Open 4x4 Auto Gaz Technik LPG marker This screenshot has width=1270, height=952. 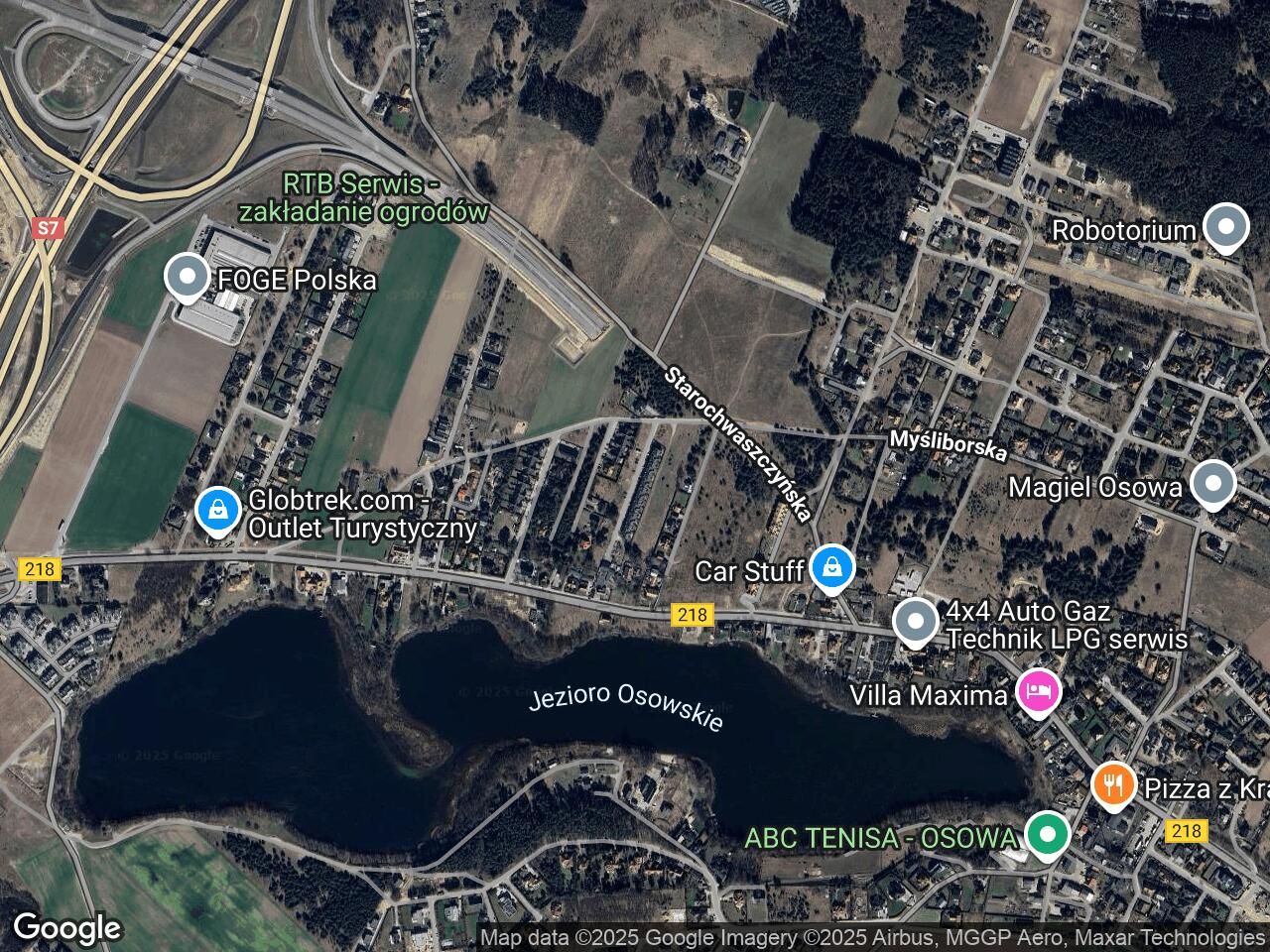pos(915,622)
